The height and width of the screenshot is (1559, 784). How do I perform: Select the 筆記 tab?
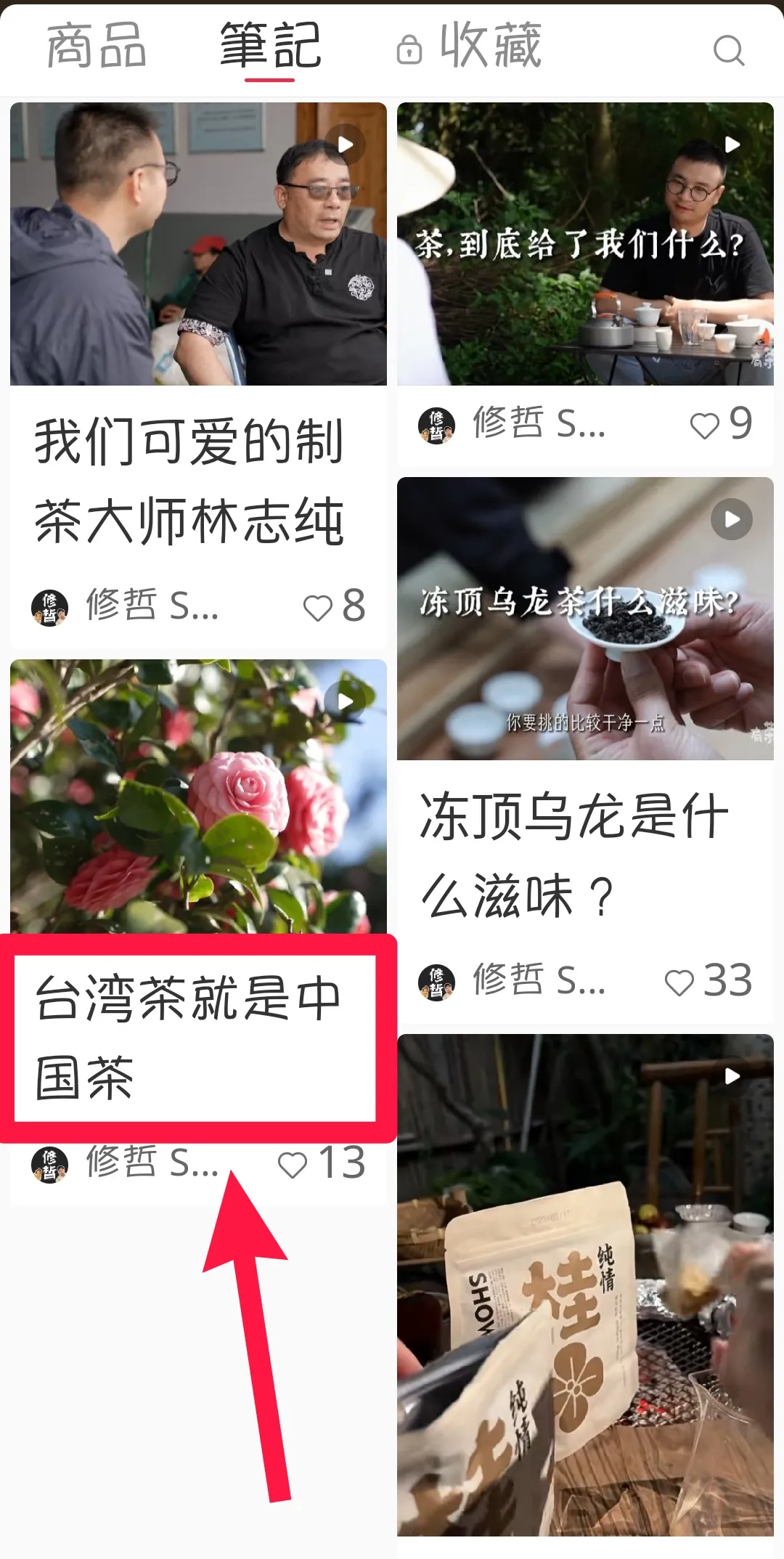[270, 46]
